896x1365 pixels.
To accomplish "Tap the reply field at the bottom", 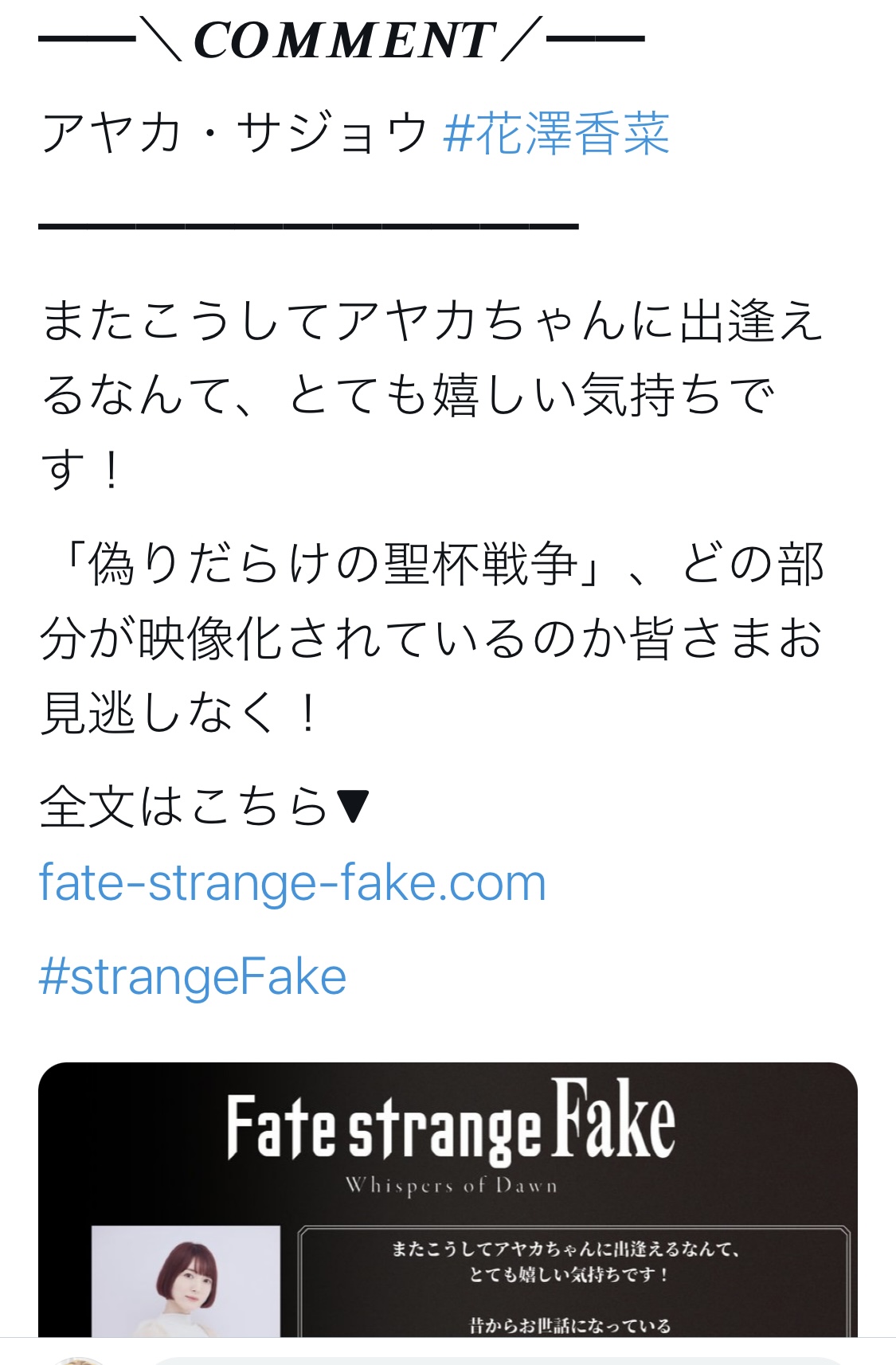I will point(494,1359).
